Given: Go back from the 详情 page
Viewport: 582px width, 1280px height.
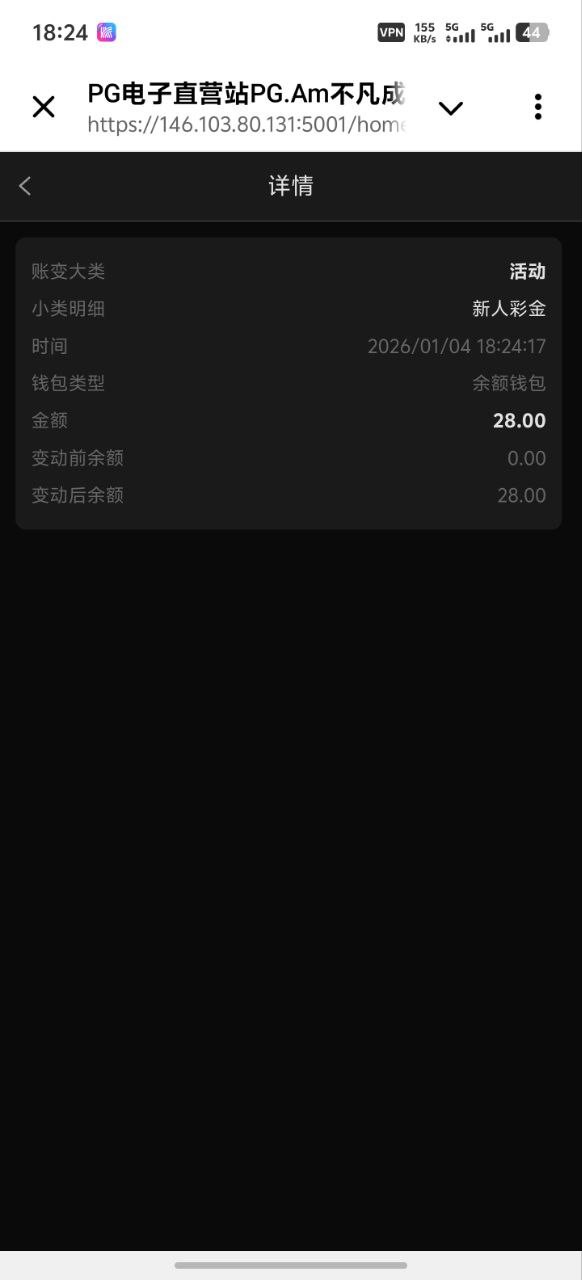Looking at the screenshot, I should pos(25,186).
